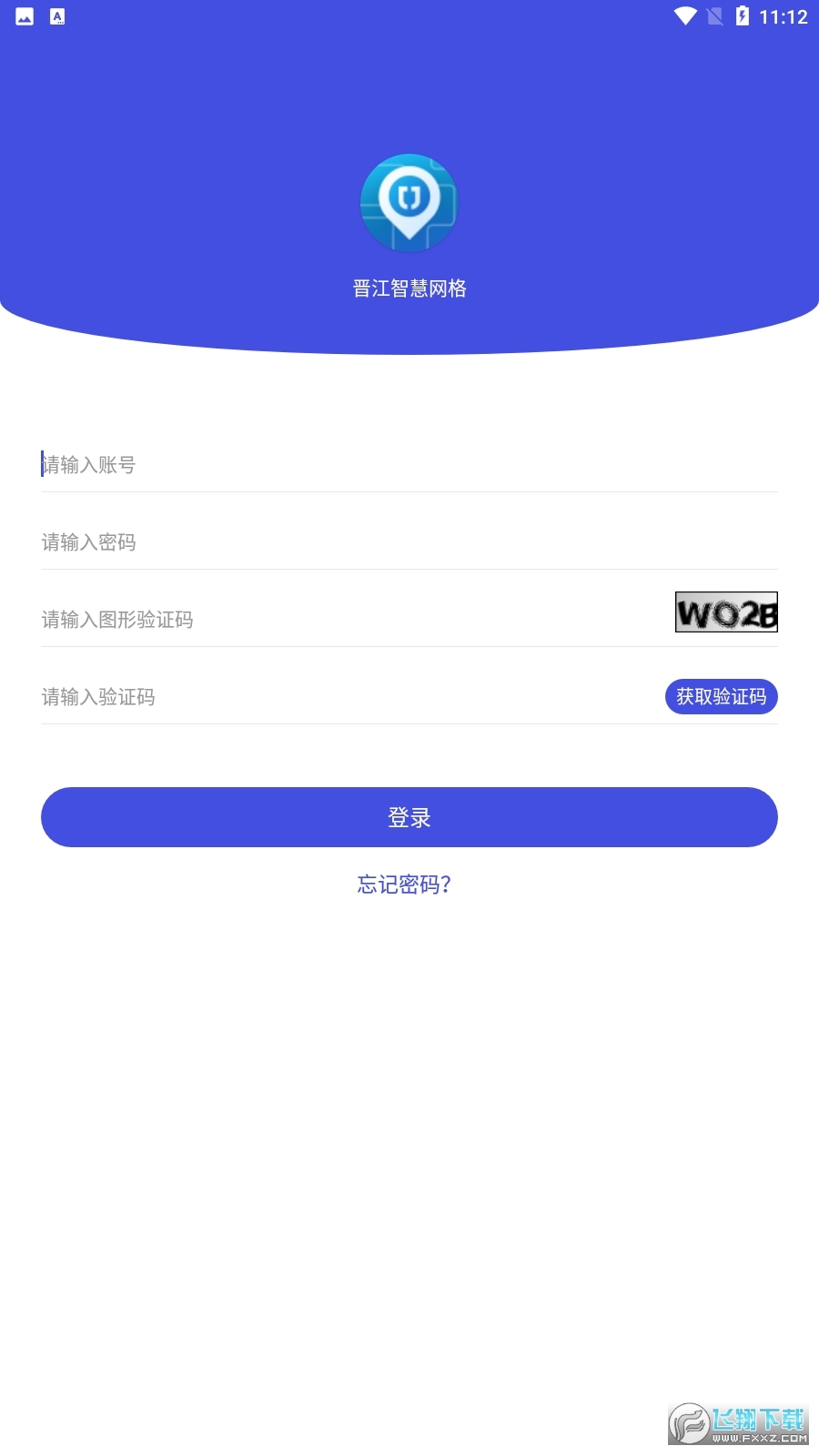The height and width of the screenshot is (1456, 819).
Task: Click the 晋江智慧网格 app logo icon
Action: point(409,202)
